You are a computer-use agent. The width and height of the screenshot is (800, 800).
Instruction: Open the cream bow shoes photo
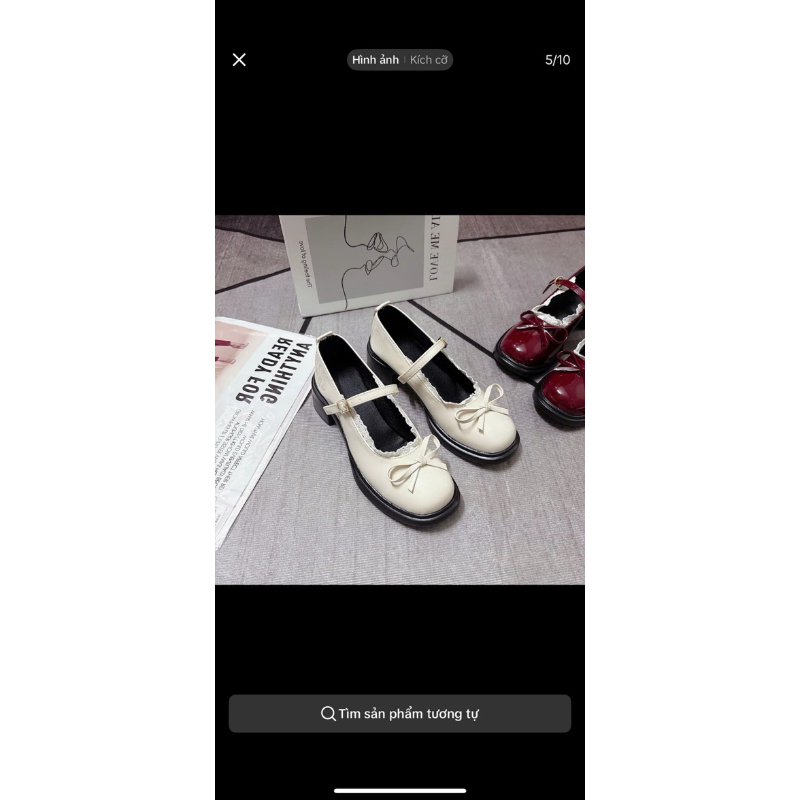pos(400,400)
